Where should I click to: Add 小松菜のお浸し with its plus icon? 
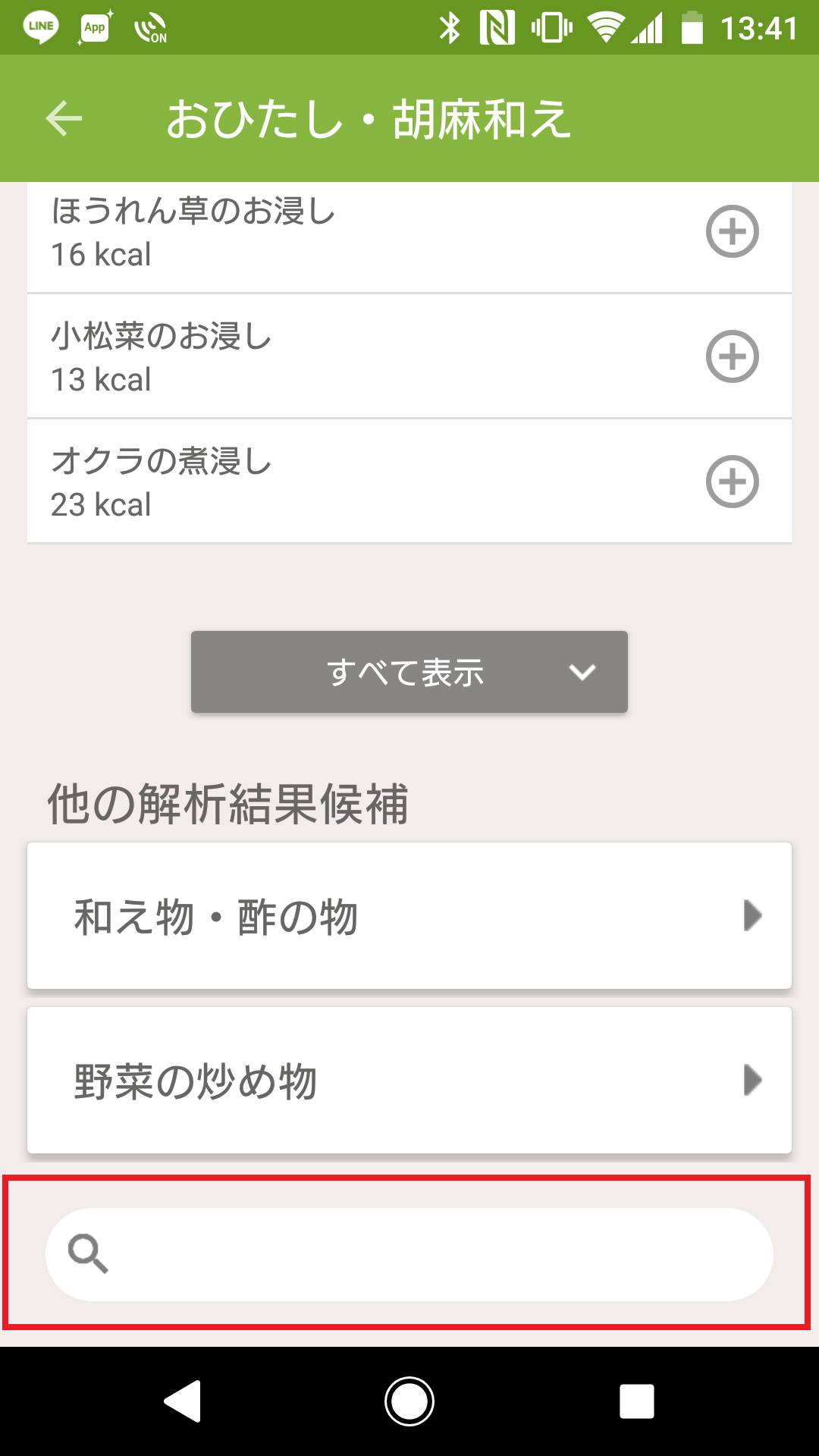(x=732, y=356)
